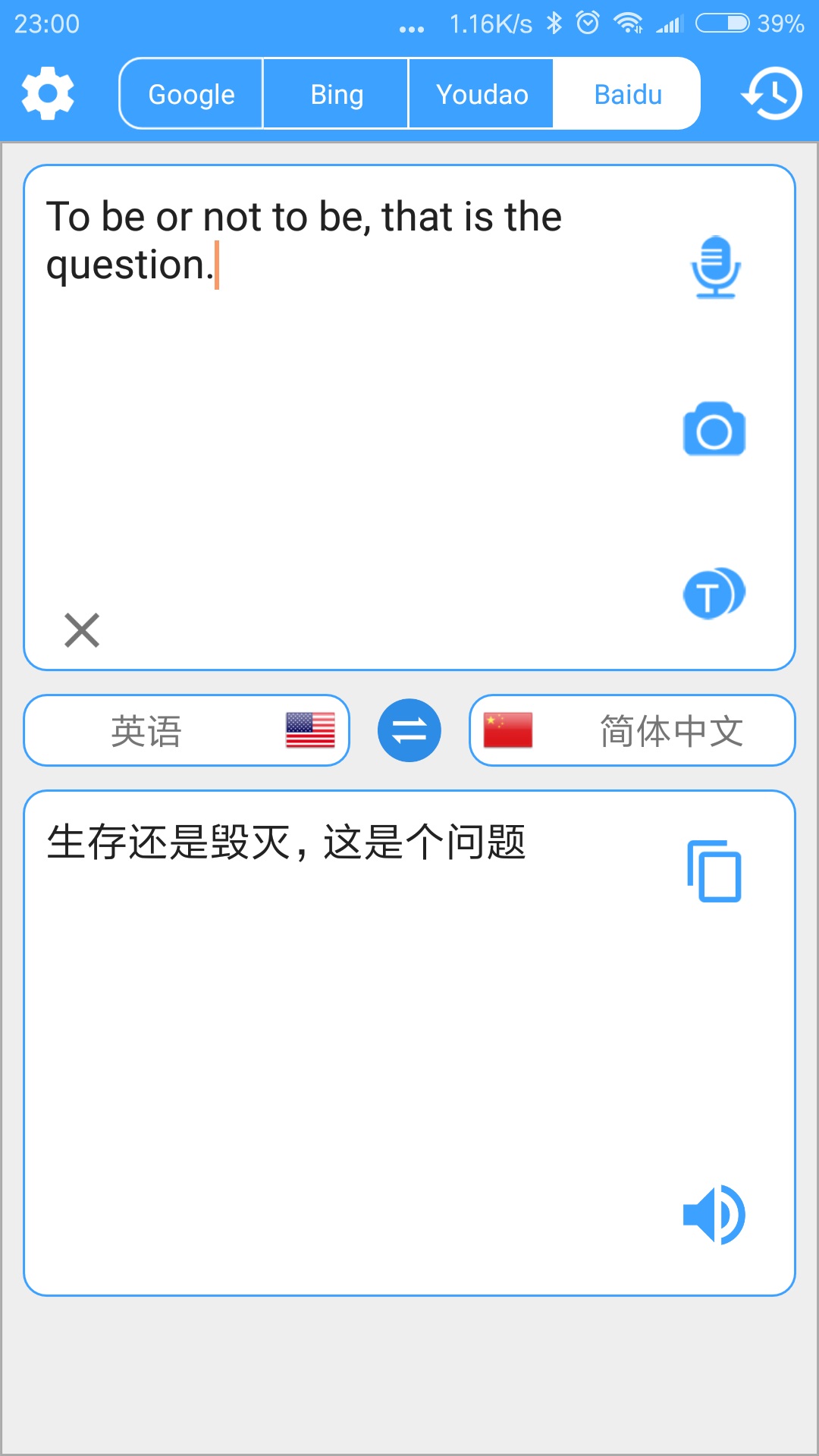
Task: Choose target language 简体中文
Action: pos(632,730)
